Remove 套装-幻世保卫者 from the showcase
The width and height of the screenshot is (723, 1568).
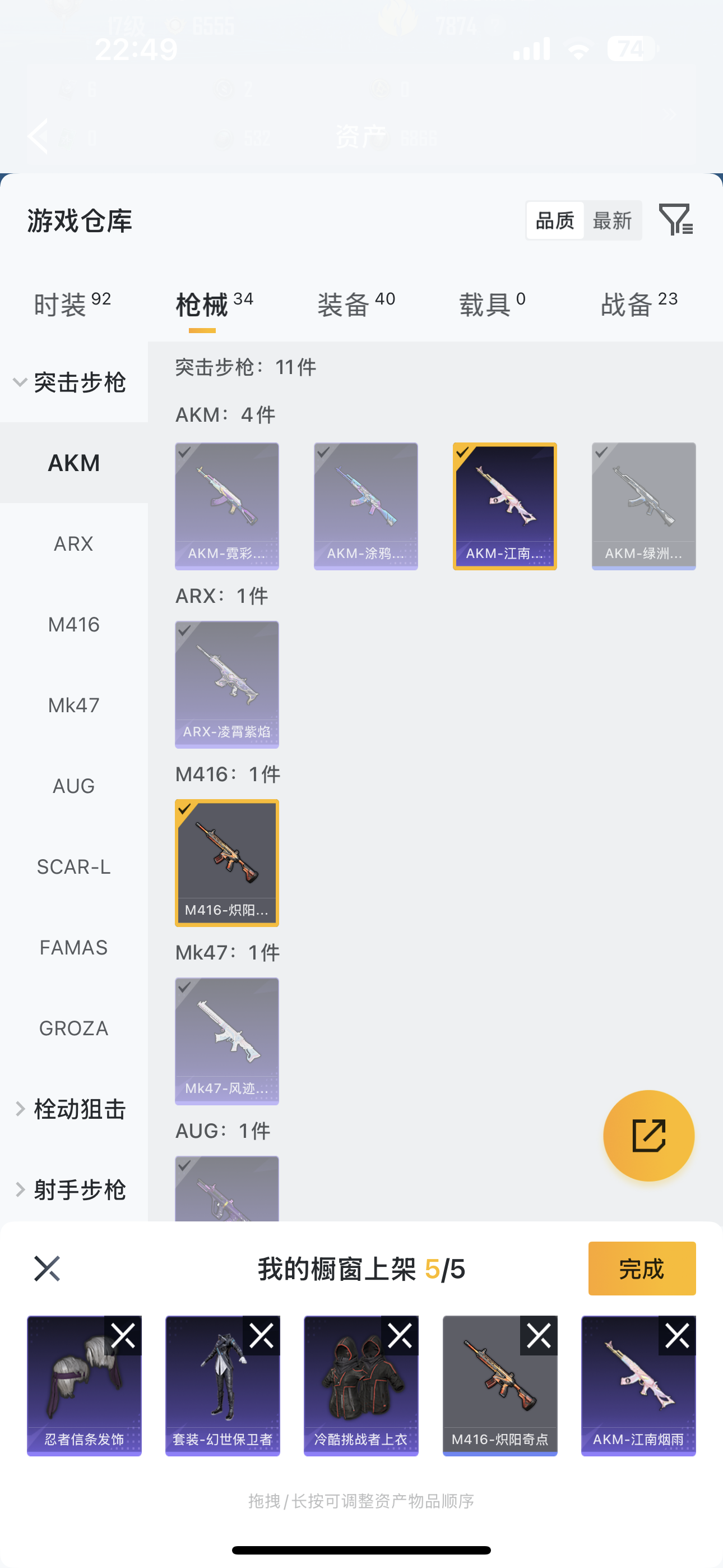(262, 1335)
